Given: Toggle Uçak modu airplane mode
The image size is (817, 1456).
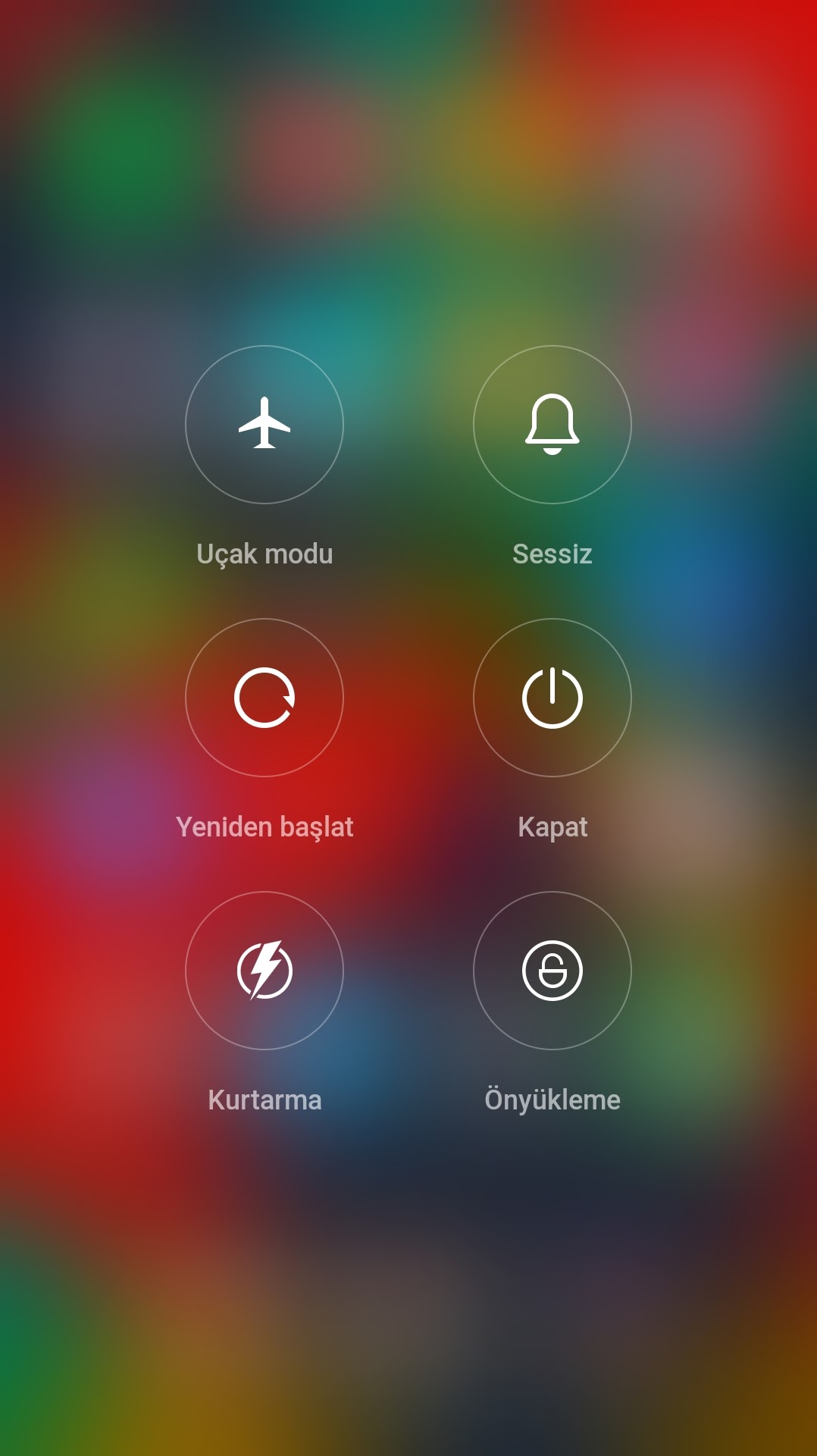Looking at the screenshot, I should (x=265, y=425).
